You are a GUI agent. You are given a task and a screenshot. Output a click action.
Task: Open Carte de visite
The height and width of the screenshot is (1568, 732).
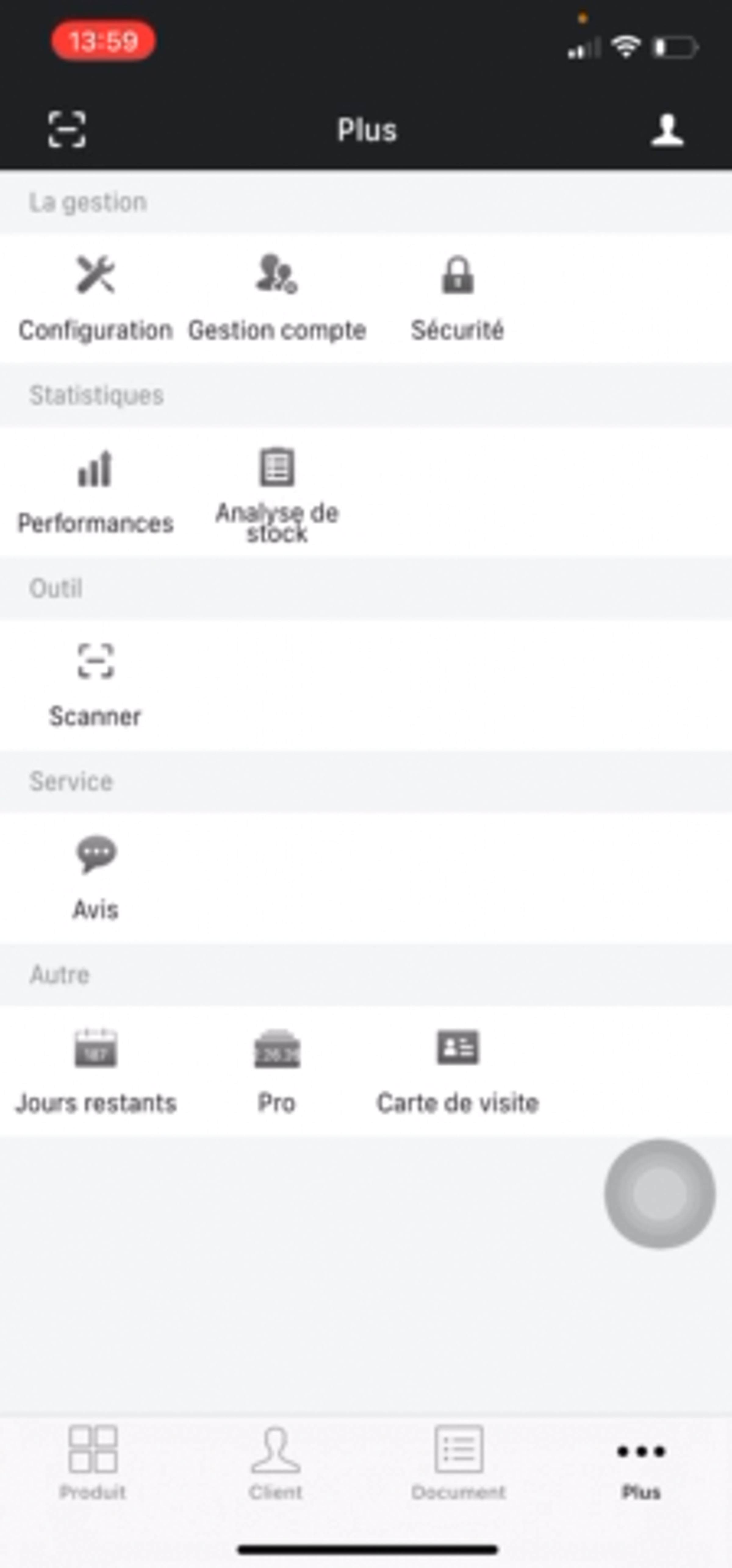(x=457, y=1071)
